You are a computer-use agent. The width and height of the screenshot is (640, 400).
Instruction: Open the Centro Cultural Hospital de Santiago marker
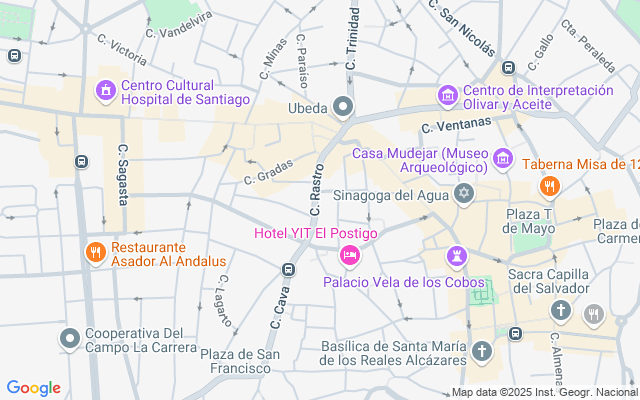click(x=106, y=91)
